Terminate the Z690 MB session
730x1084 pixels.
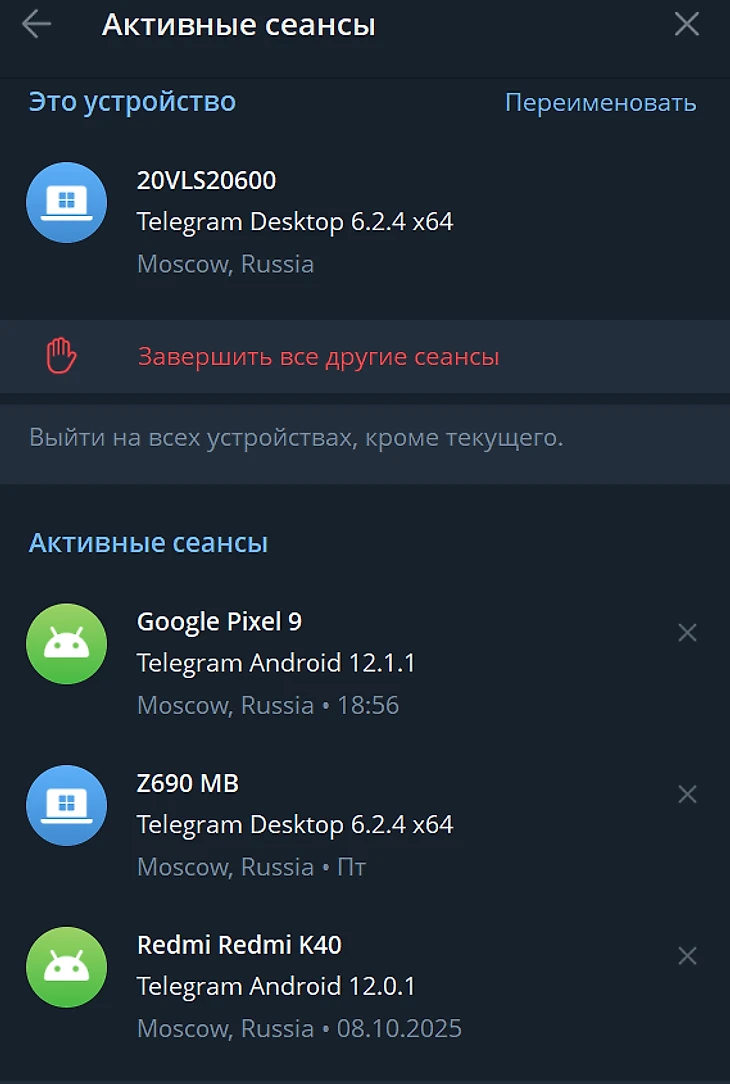687,794
